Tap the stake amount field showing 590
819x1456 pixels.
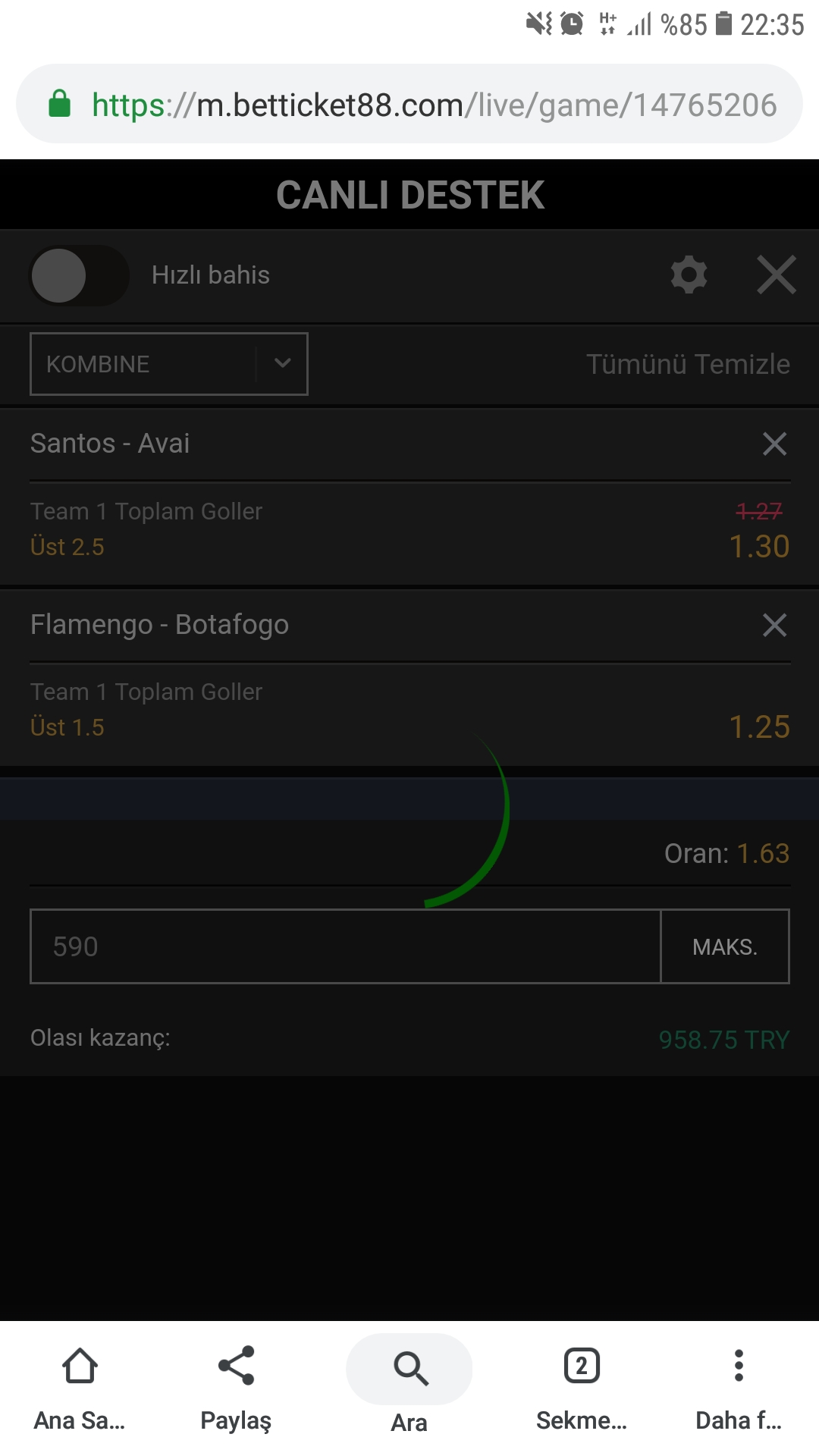coord(345,946)
